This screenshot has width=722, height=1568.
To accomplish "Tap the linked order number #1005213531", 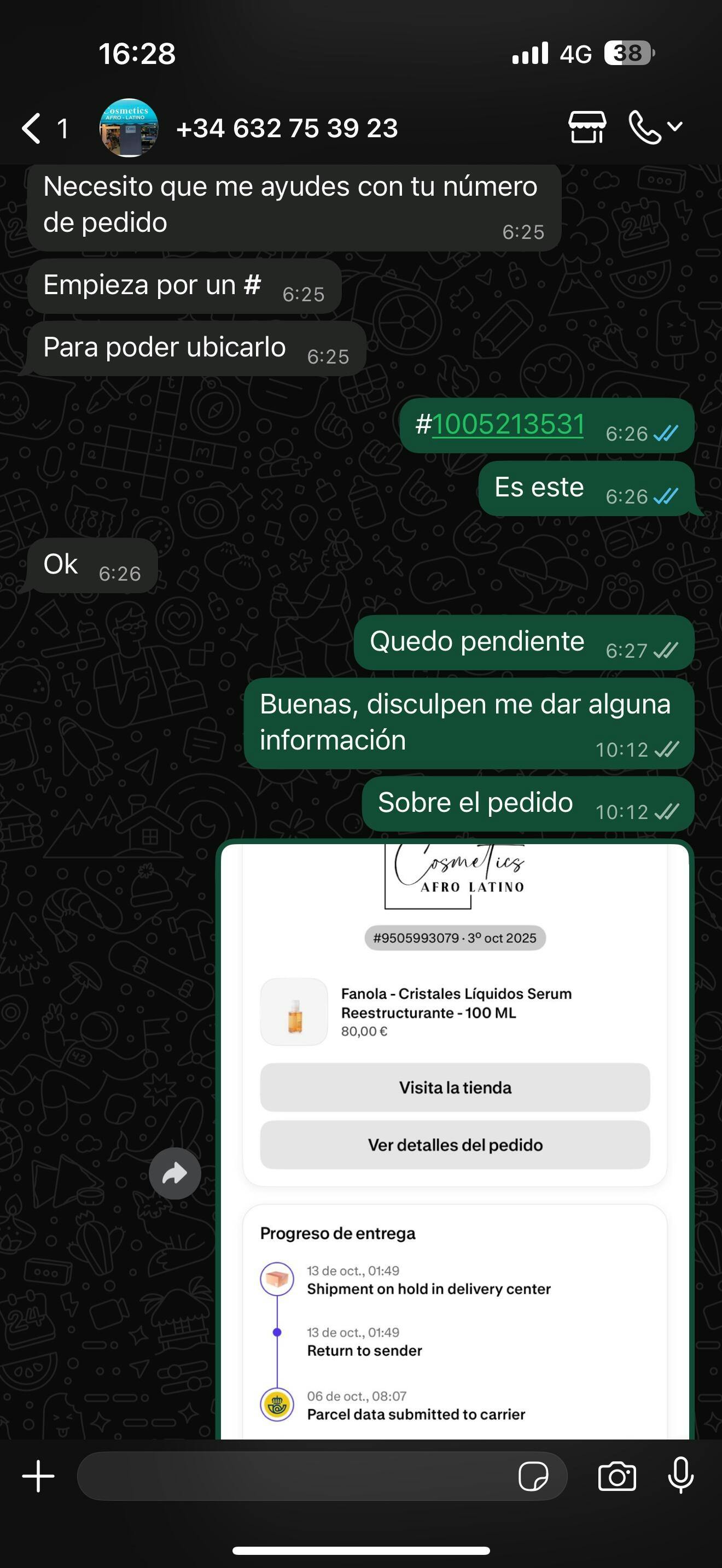I will (508, 424).
